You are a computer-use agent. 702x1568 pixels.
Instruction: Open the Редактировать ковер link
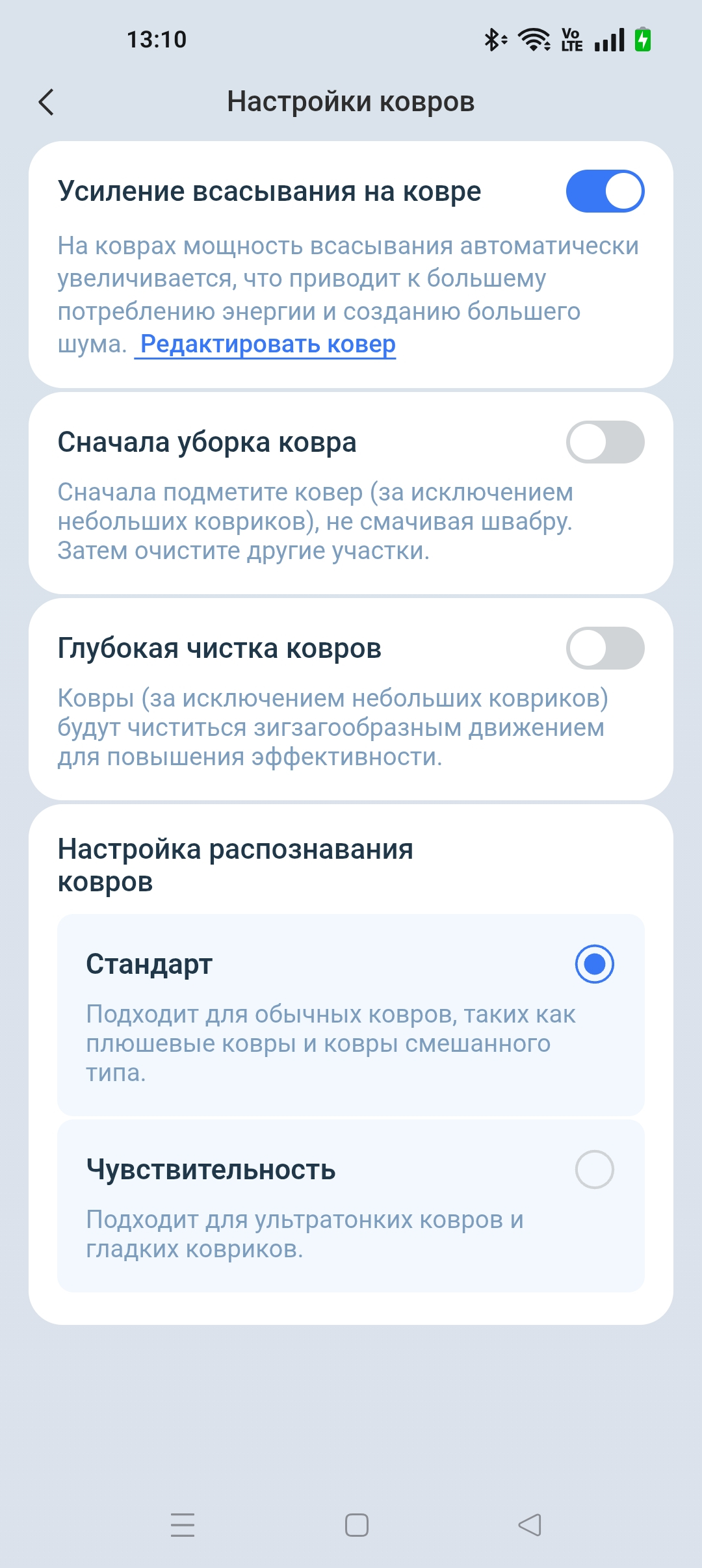point(268,344)
